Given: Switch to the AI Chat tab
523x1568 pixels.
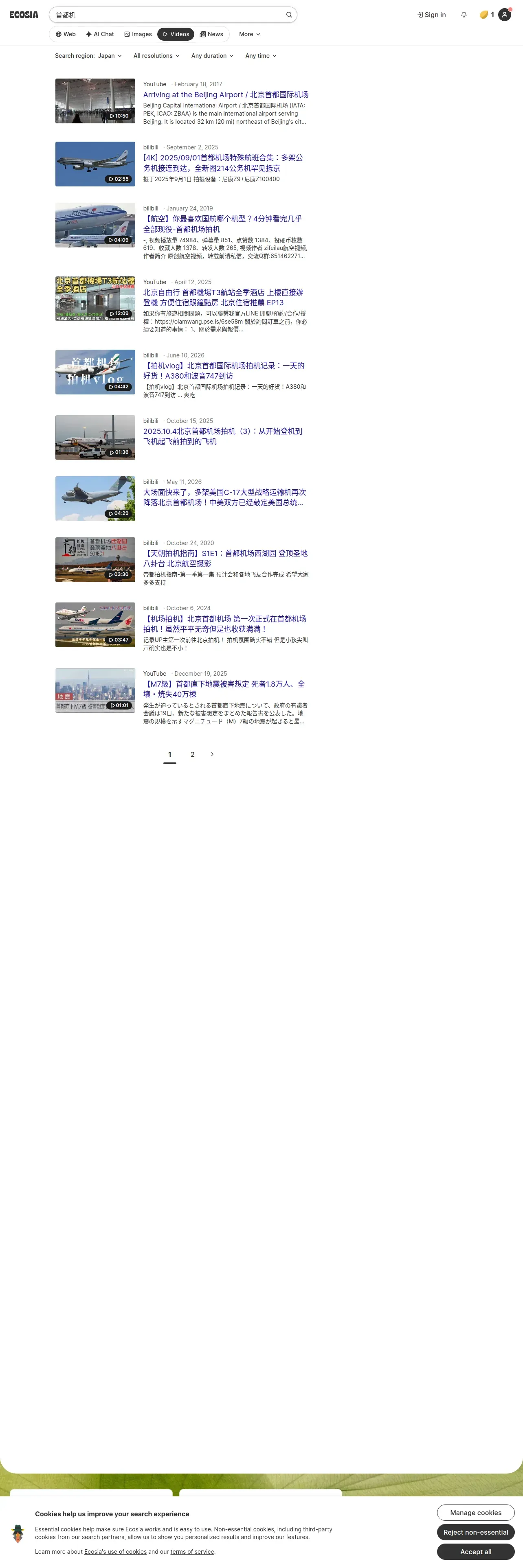Looking at the screenshot, I should (x=100, y=34).
